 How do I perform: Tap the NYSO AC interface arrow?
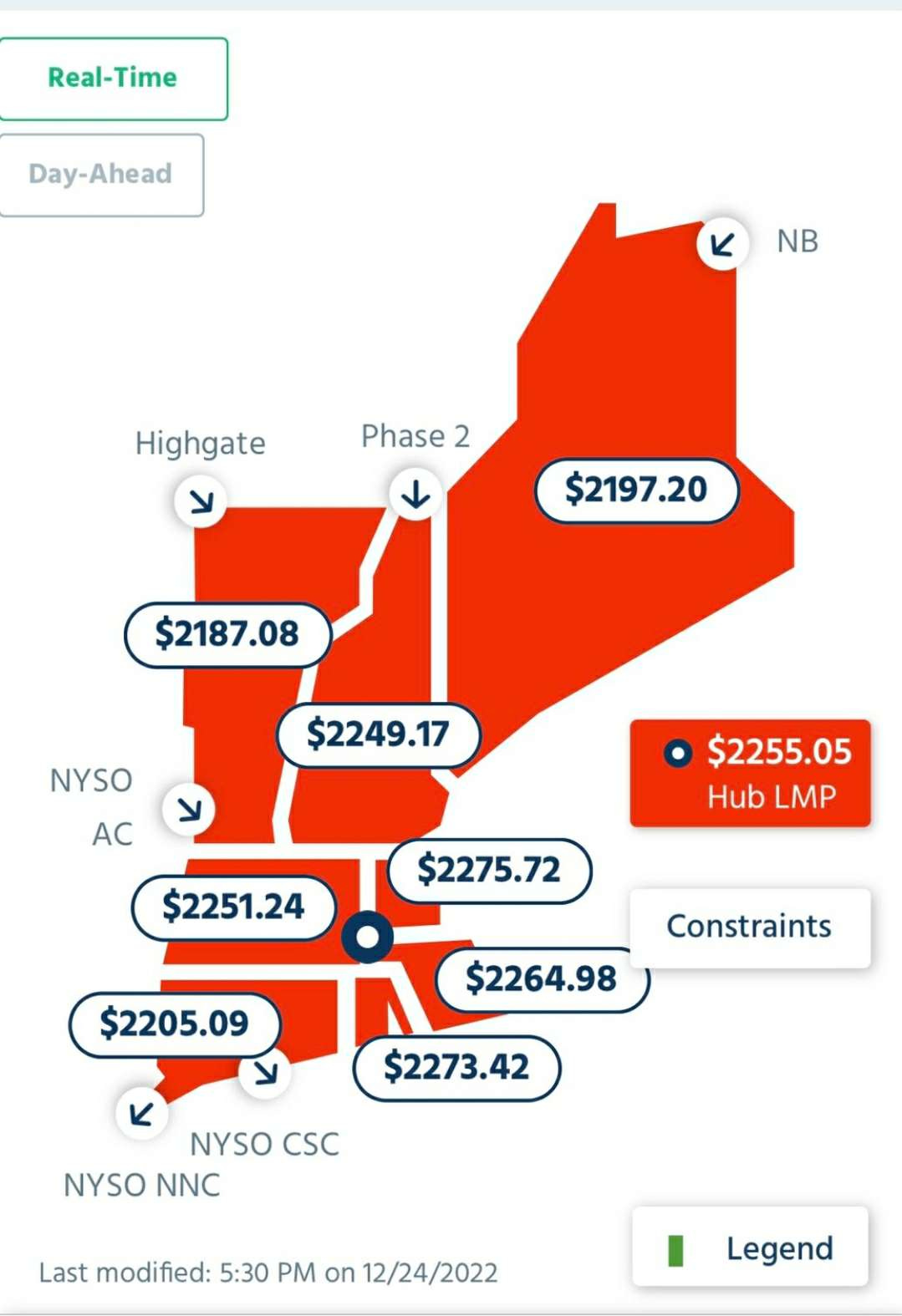189,809
